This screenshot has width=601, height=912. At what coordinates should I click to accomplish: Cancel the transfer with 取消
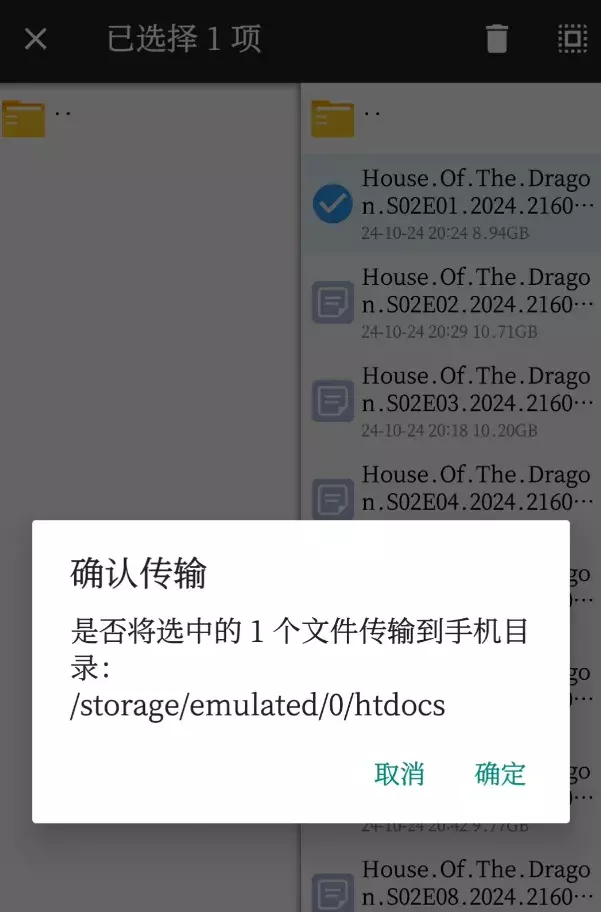[399, 773]
